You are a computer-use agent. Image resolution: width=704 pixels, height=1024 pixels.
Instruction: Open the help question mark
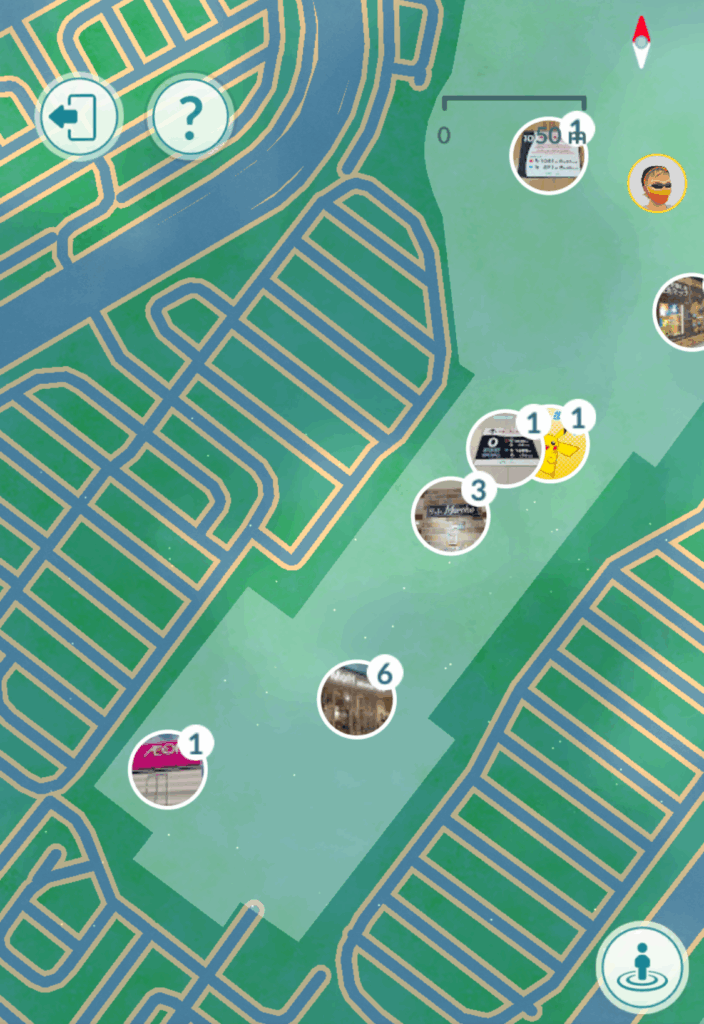[190, 118]
